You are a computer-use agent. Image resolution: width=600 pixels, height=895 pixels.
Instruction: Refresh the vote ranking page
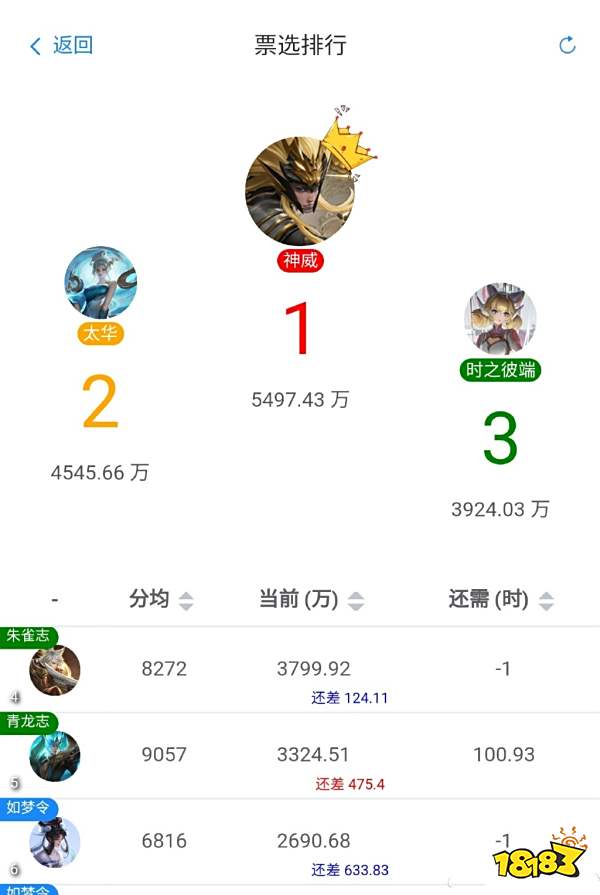pyautogui.click(x=567, y=45)
